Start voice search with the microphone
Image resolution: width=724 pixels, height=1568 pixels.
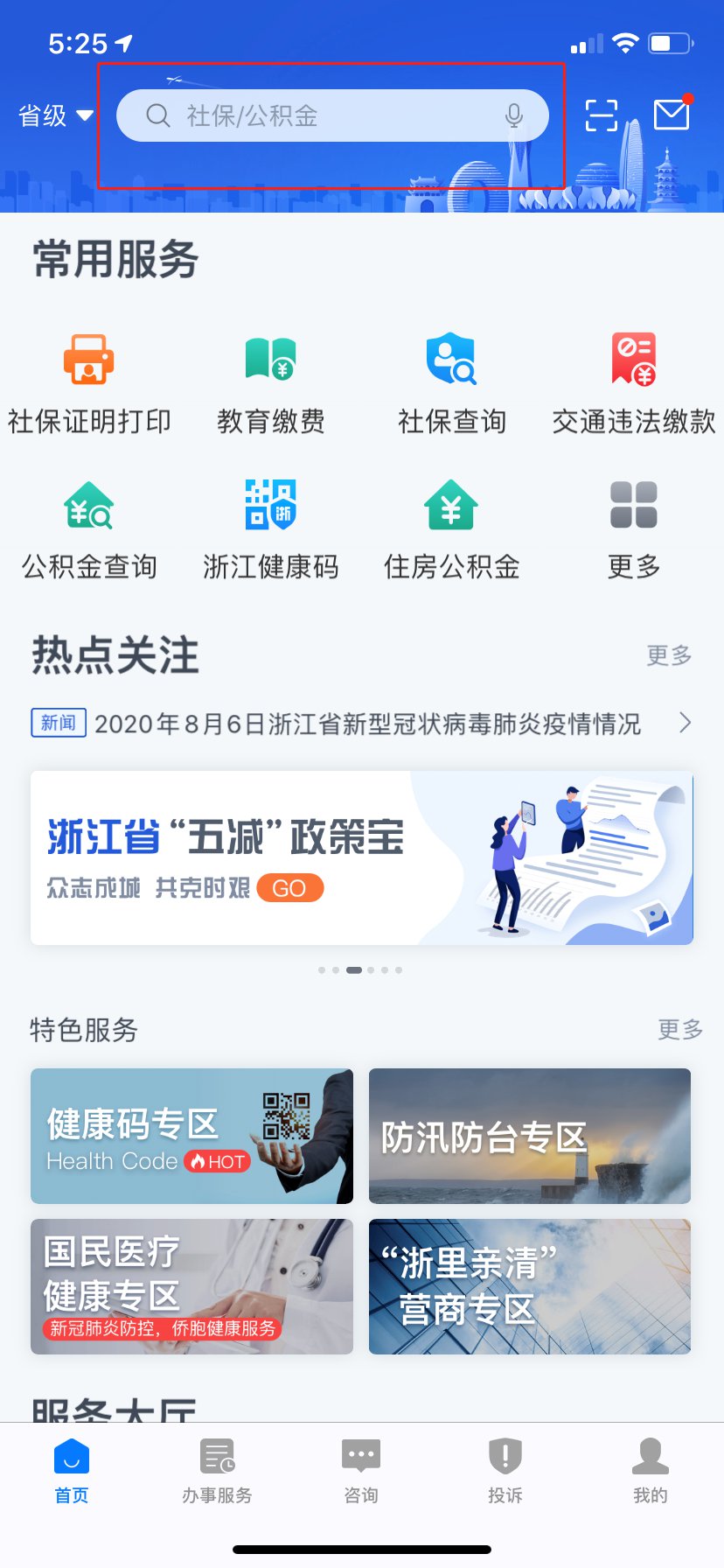click(514, 115)
